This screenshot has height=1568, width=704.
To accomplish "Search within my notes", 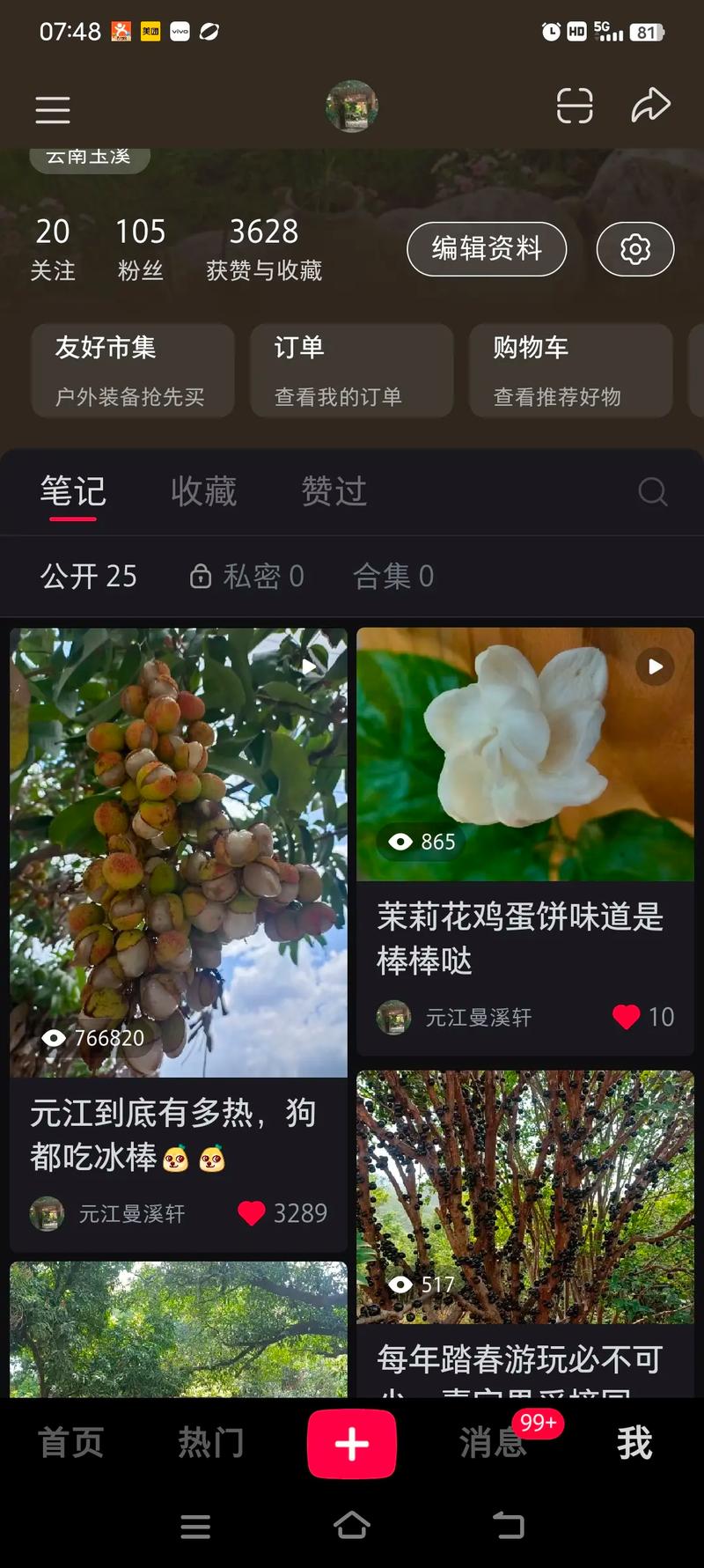I will click(652, 491).
